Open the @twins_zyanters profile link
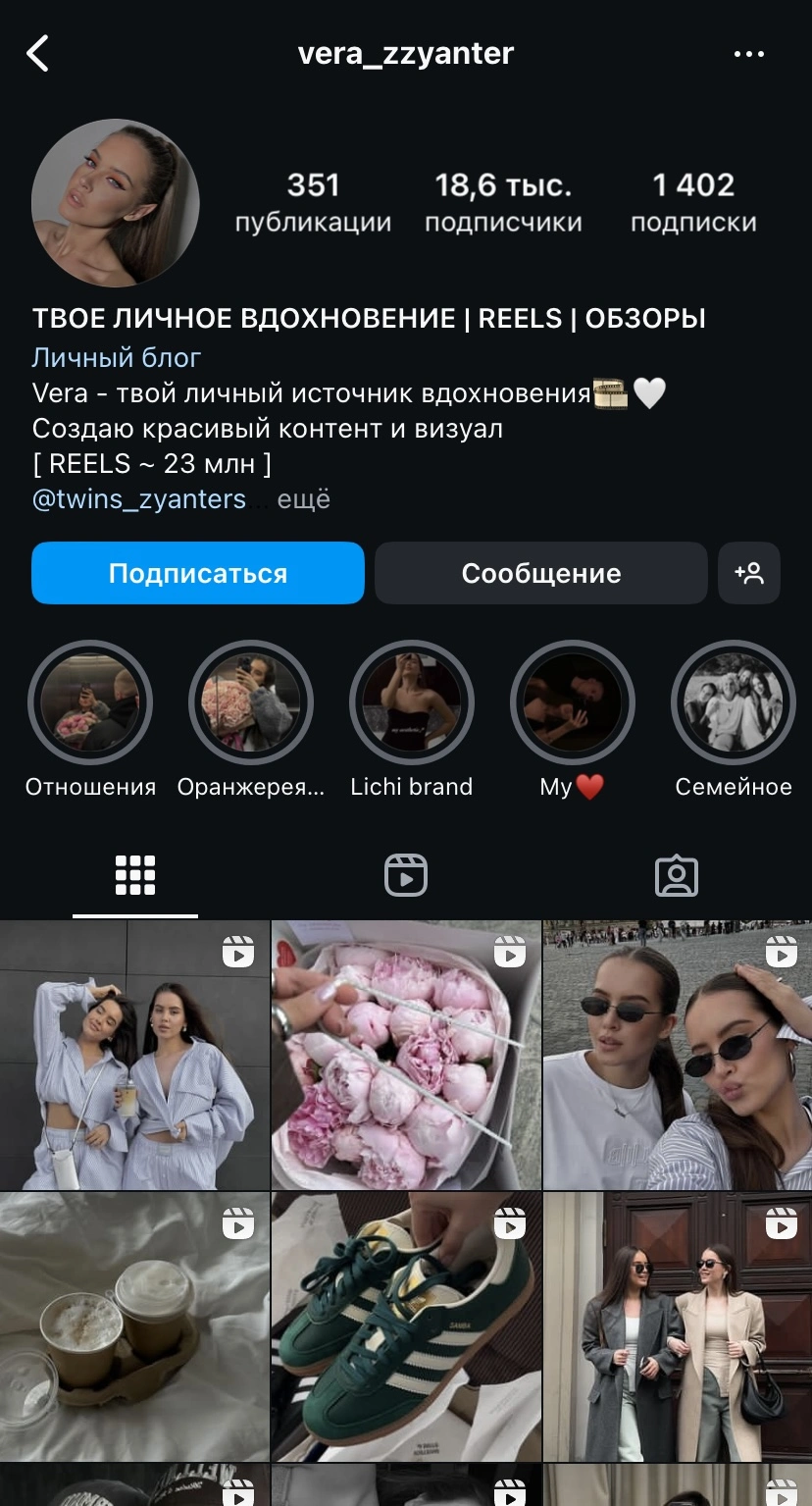812x1506 pixels. [x=139, y=499]
